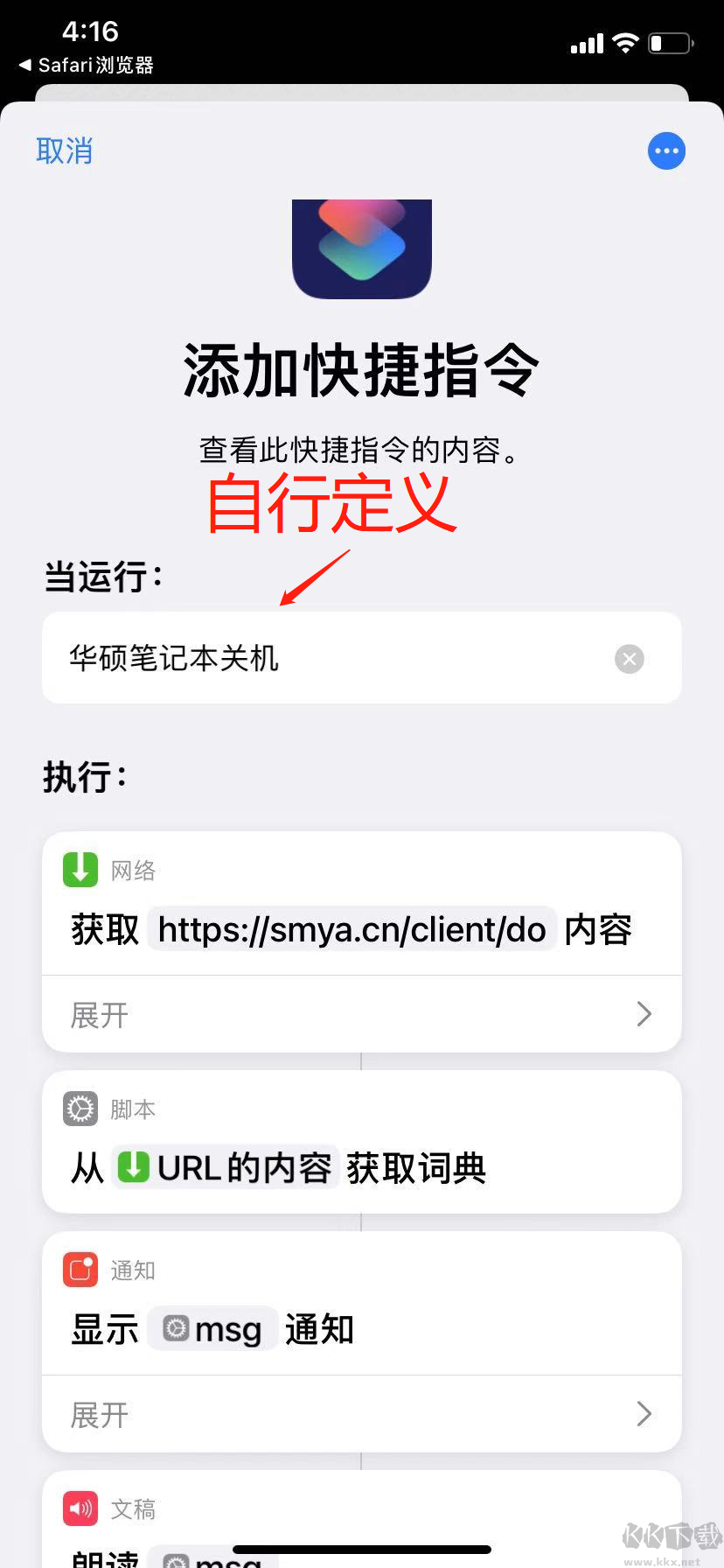724x1568 pixels.
Task: Clear the shortcut name using the x icon
Action: pyautogui.click(x=629, y=658)
